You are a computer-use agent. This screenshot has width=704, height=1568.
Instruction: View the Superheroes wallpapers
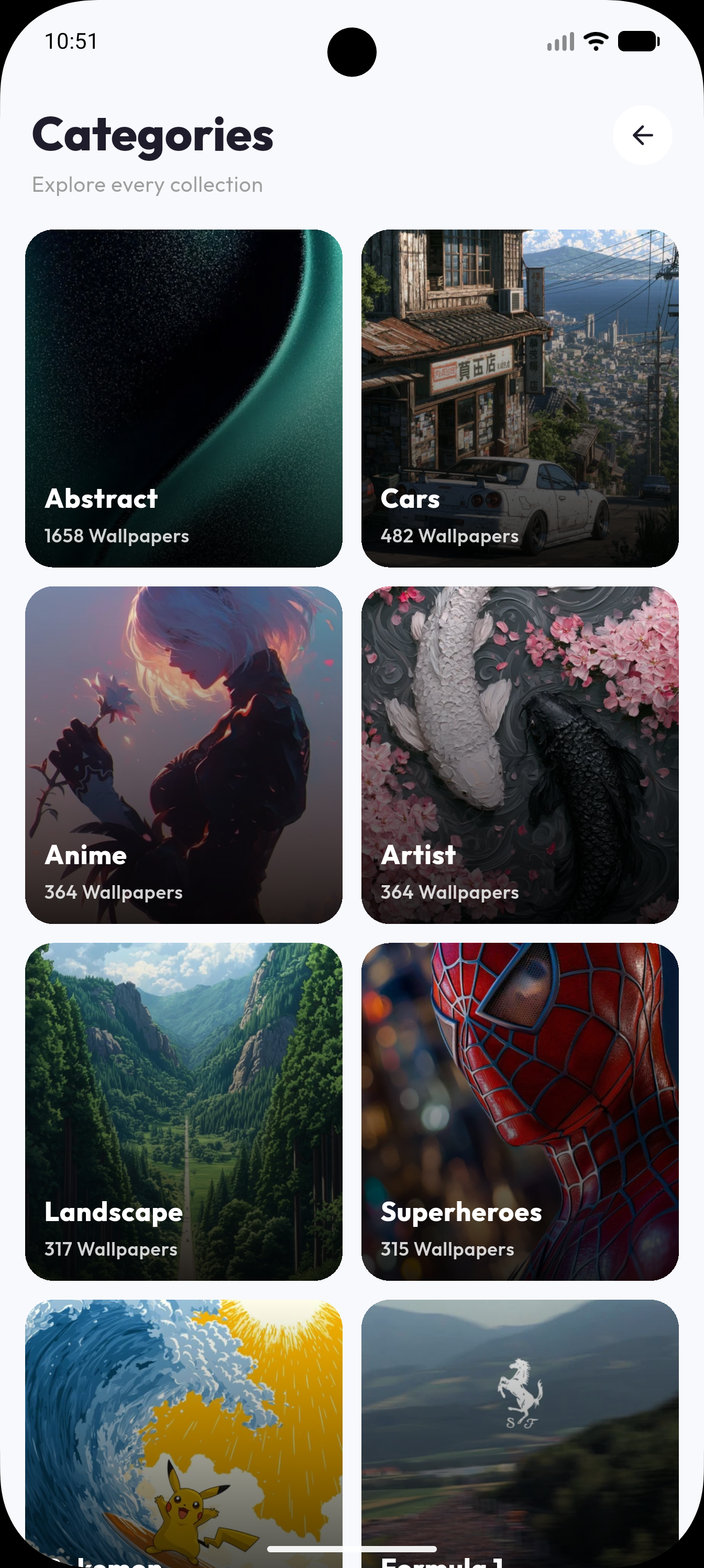click(x=520, y=1112)
